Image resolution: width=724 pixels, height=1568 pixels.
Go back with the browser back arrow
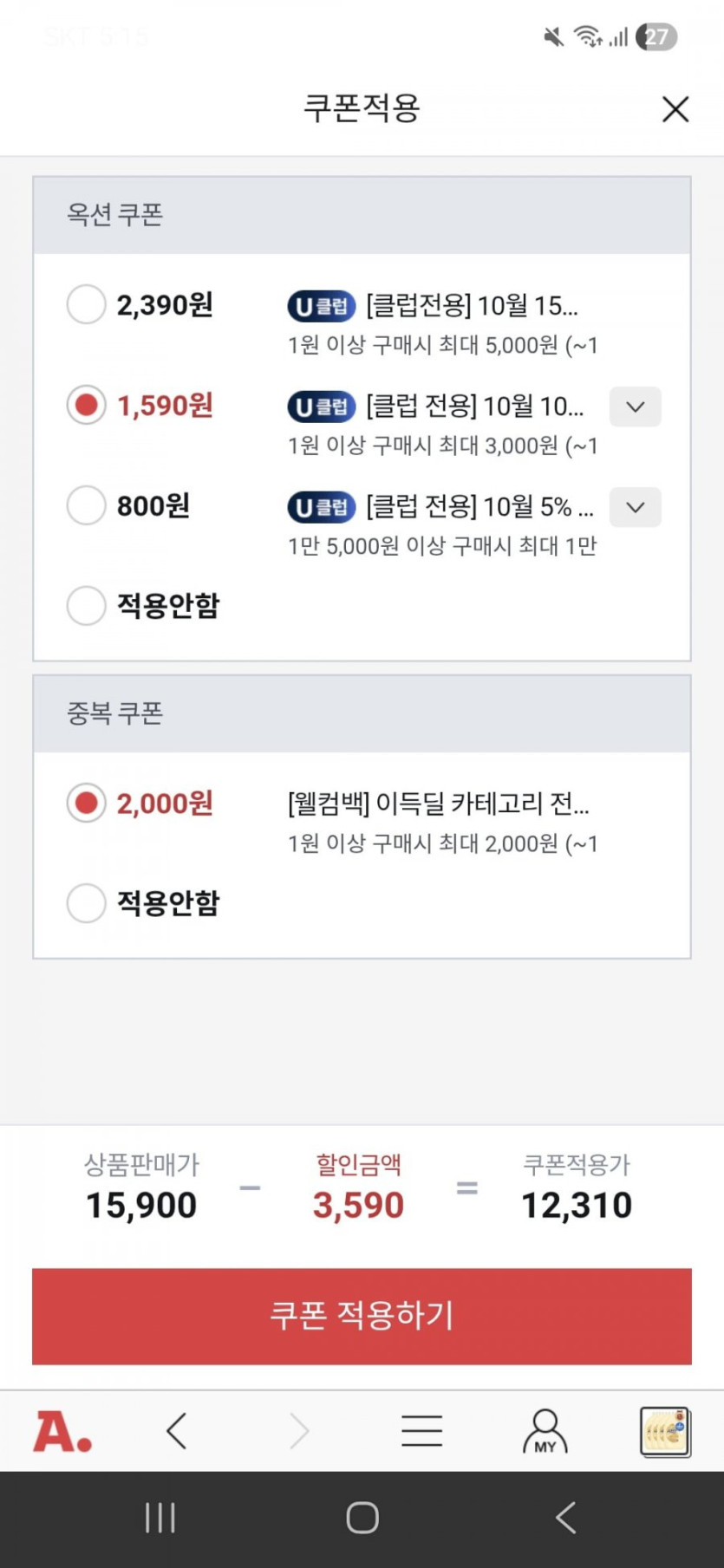tap(177, 1431)
